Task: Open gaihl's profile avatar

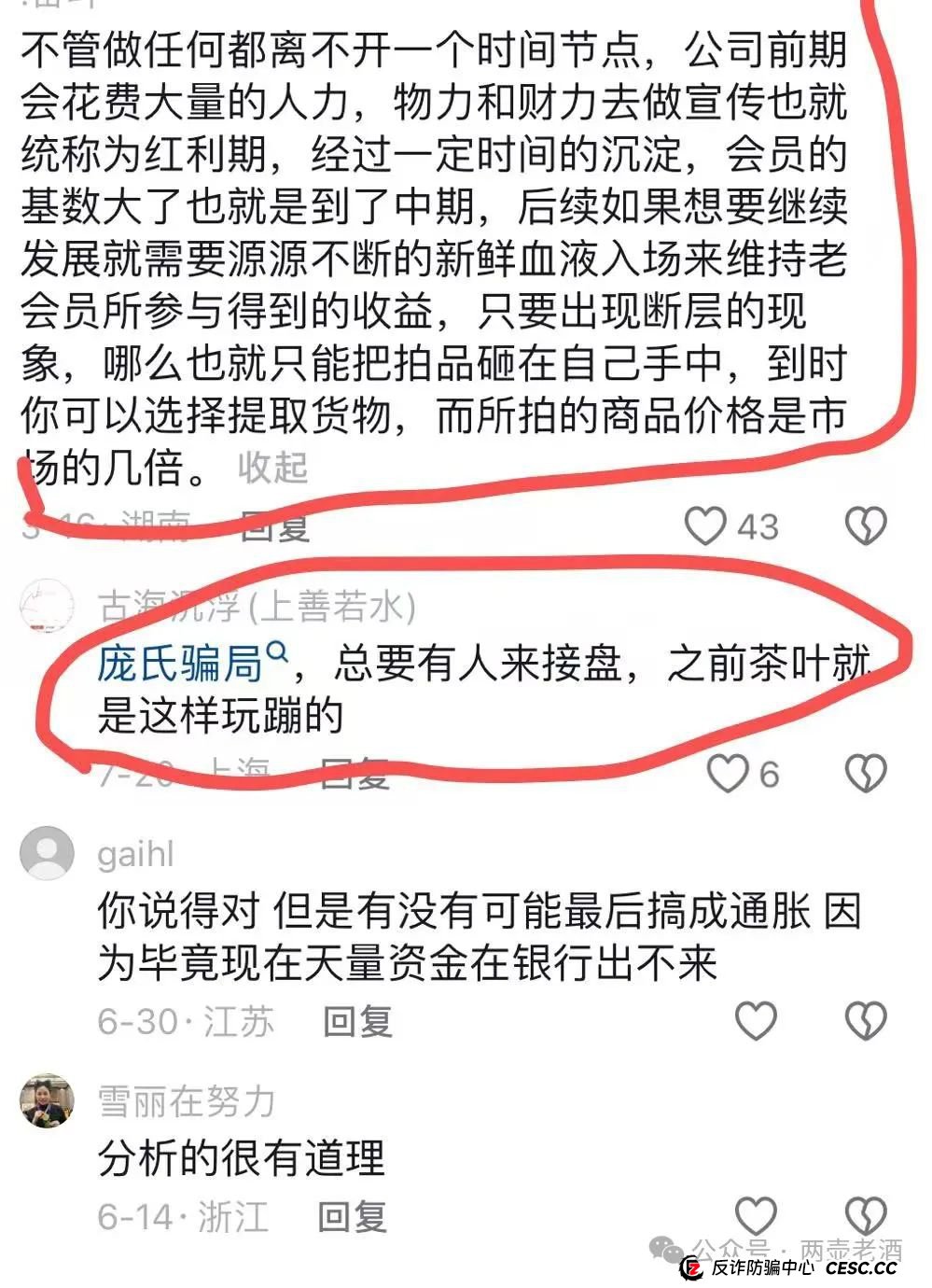Action: click(47, 852)
